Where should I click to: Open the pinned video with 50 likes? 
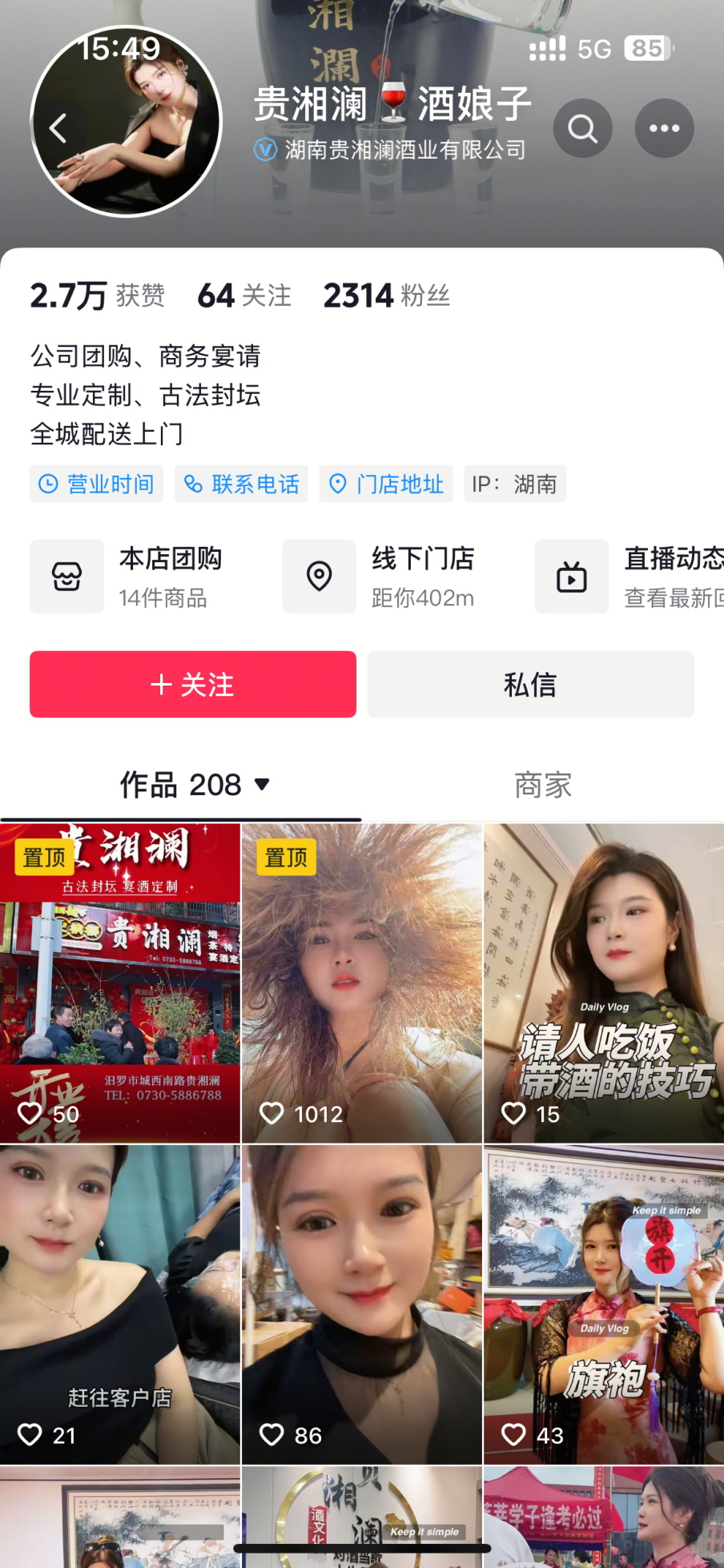[120, 983]
